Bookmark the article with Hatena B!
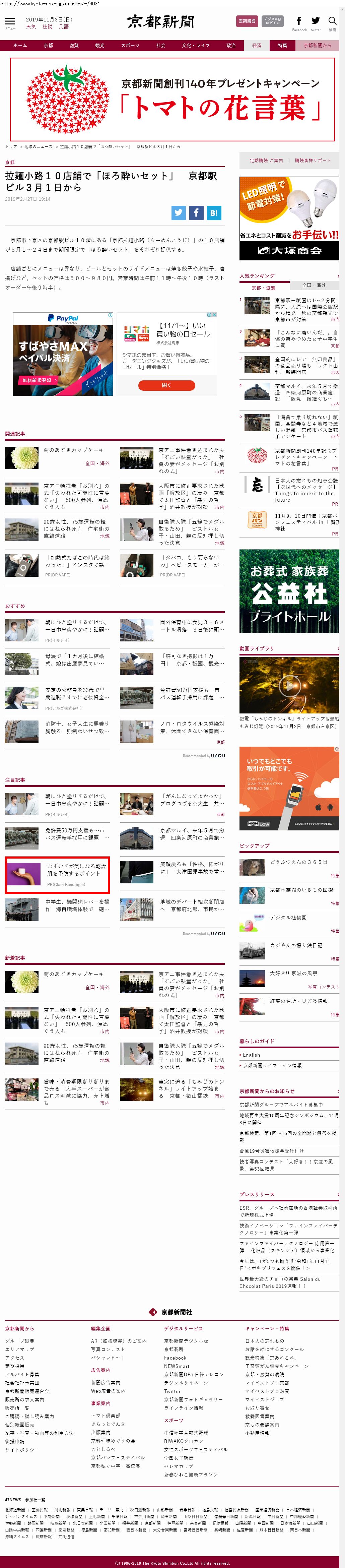345x1568 pixels. pyautogui.click(x=214, y=212)
